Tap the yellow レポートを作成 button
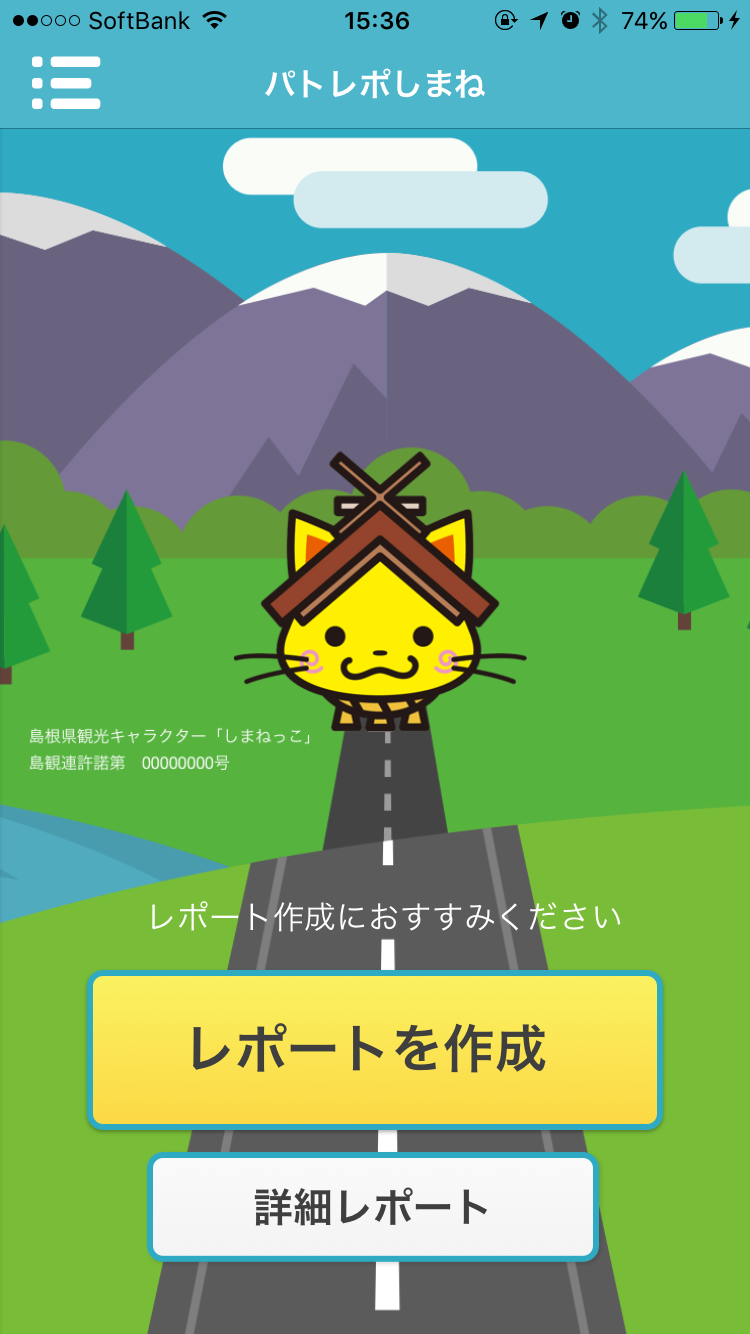Viewport: 750px width, 1334px height. (374, 1049)
